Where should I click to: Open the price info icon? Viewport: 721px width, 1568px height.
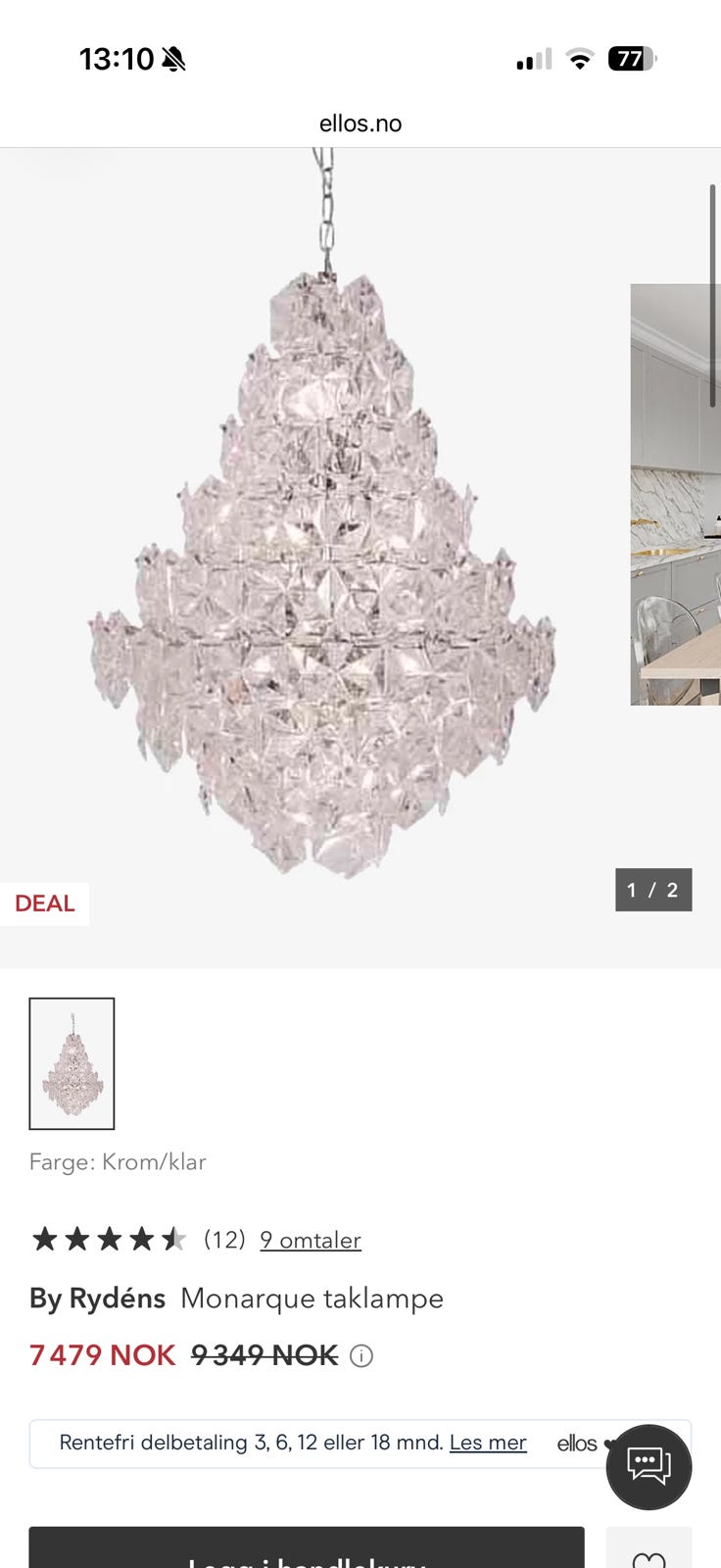[x=361, y=1355]
